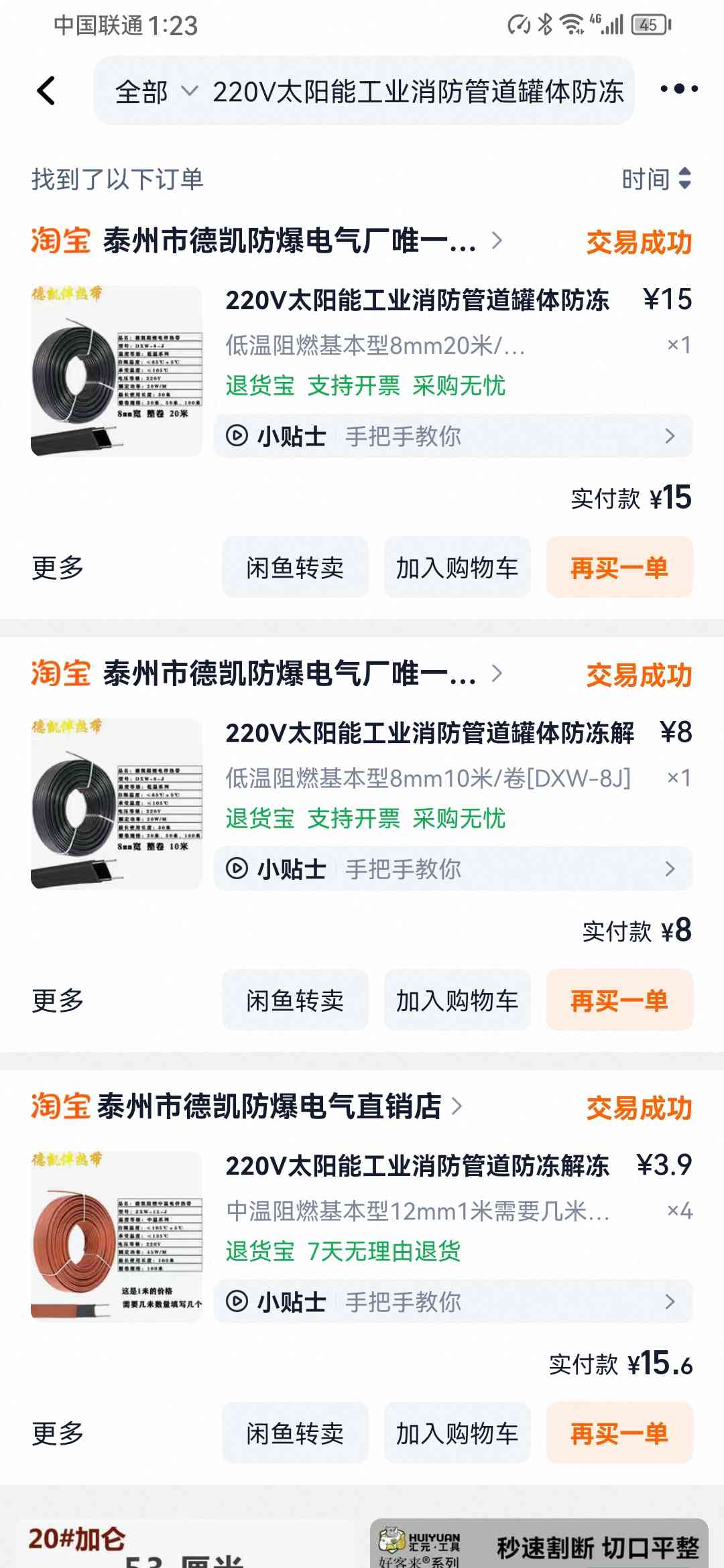Open 小贴士 tips on the 20米 order
This screenshot has width=724, height=1568.
click(452, 436)
